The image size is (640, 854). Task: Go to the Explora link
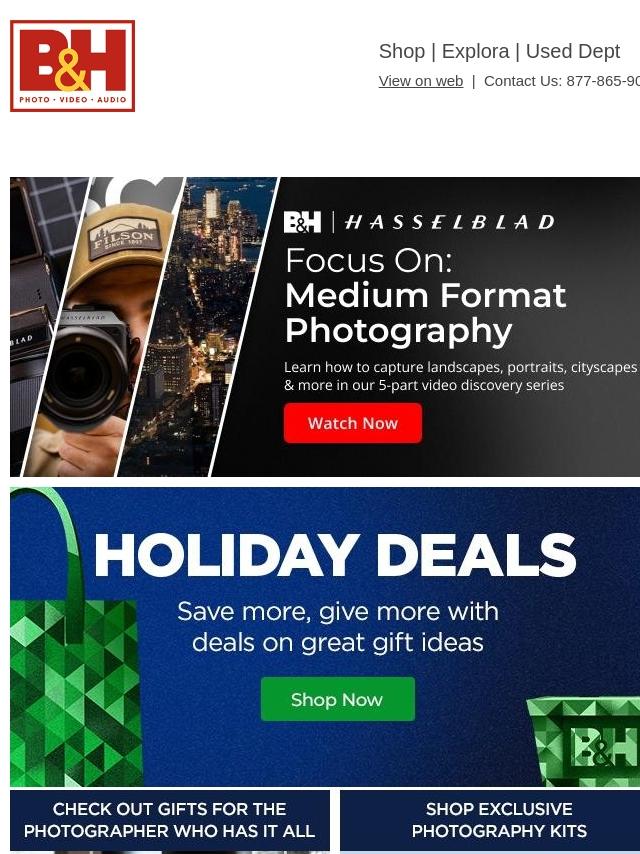(475, 51)
